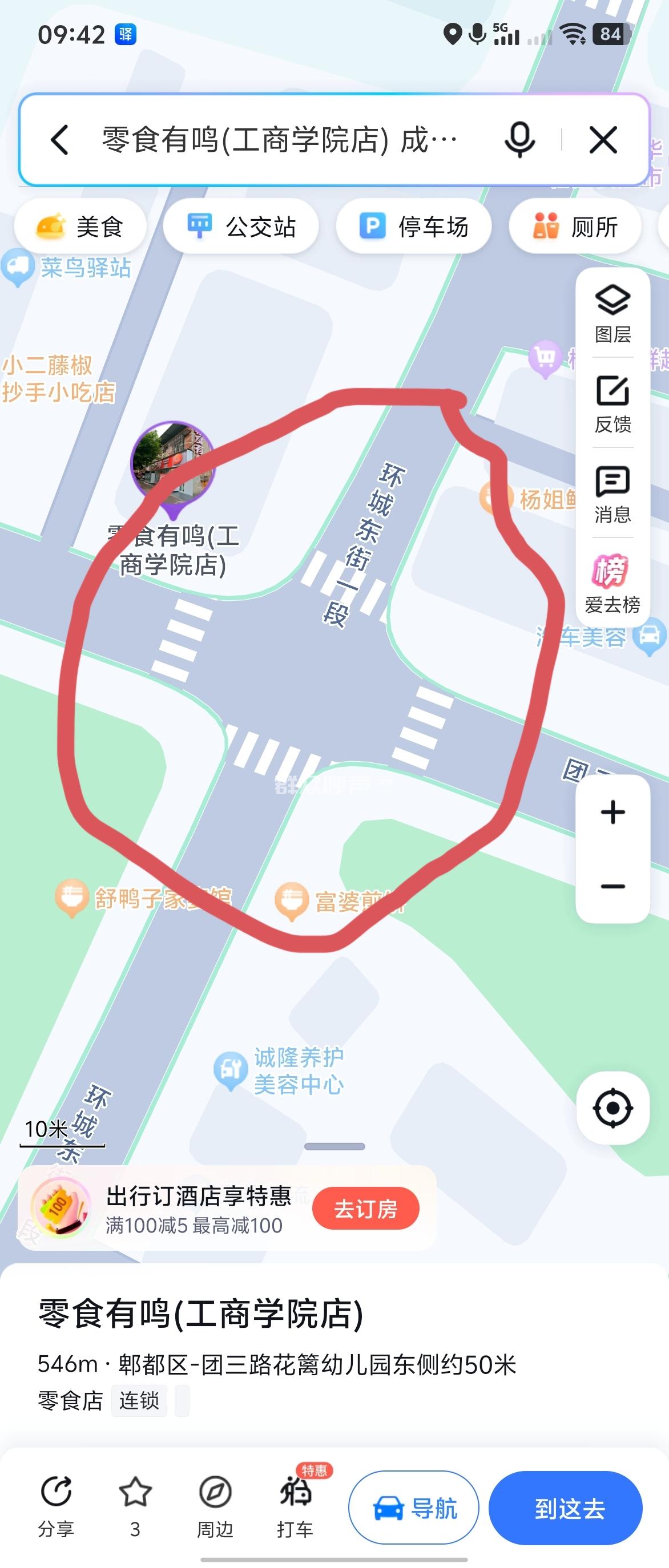This screenshot has height=1568, width=669.
Task: Open 反馈 to report an issue
Action: [x=612, y=403]
